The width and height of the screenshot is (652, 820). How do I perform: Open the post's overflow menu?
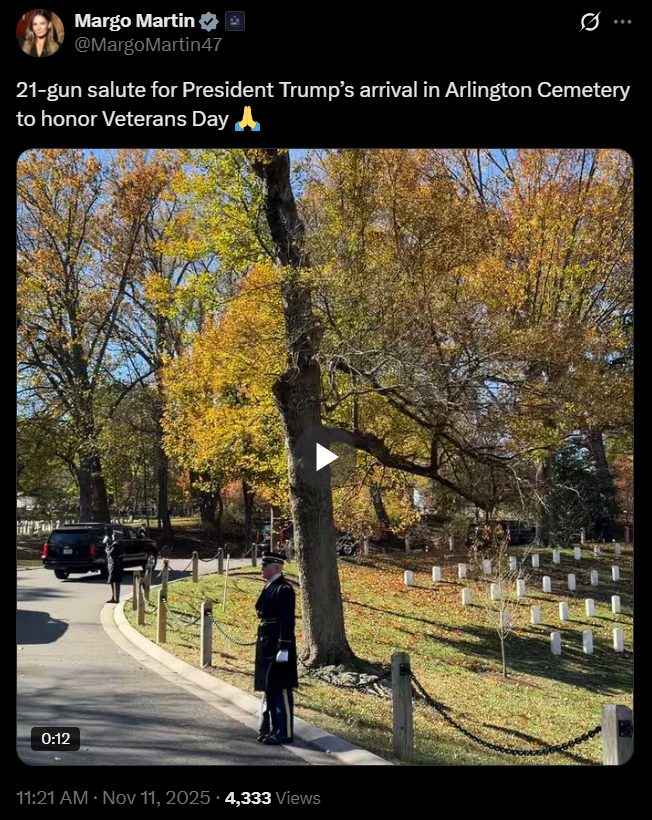(623, 22)
